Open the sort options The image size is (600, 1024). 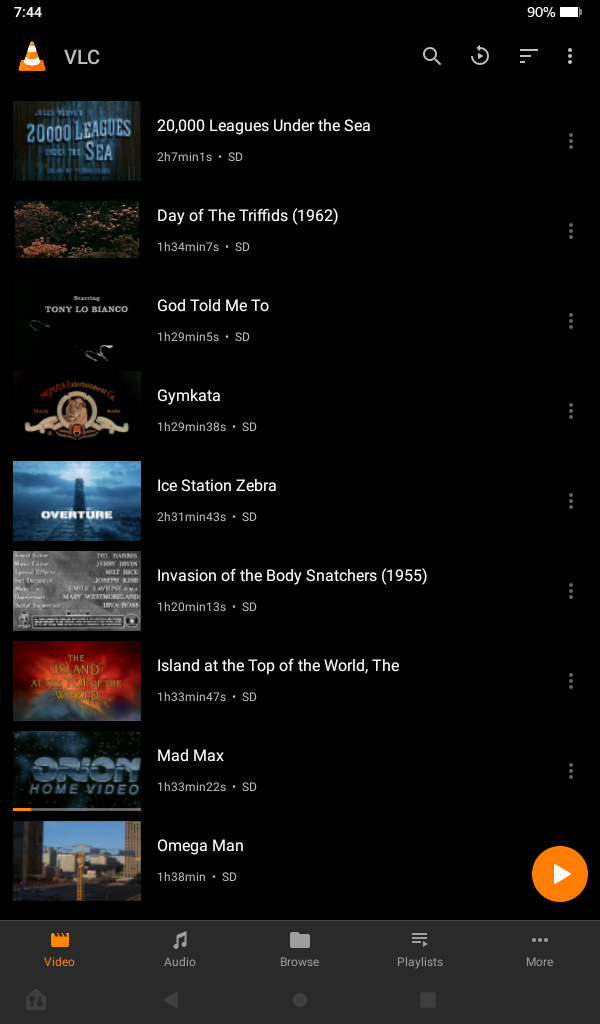point(528,56)
